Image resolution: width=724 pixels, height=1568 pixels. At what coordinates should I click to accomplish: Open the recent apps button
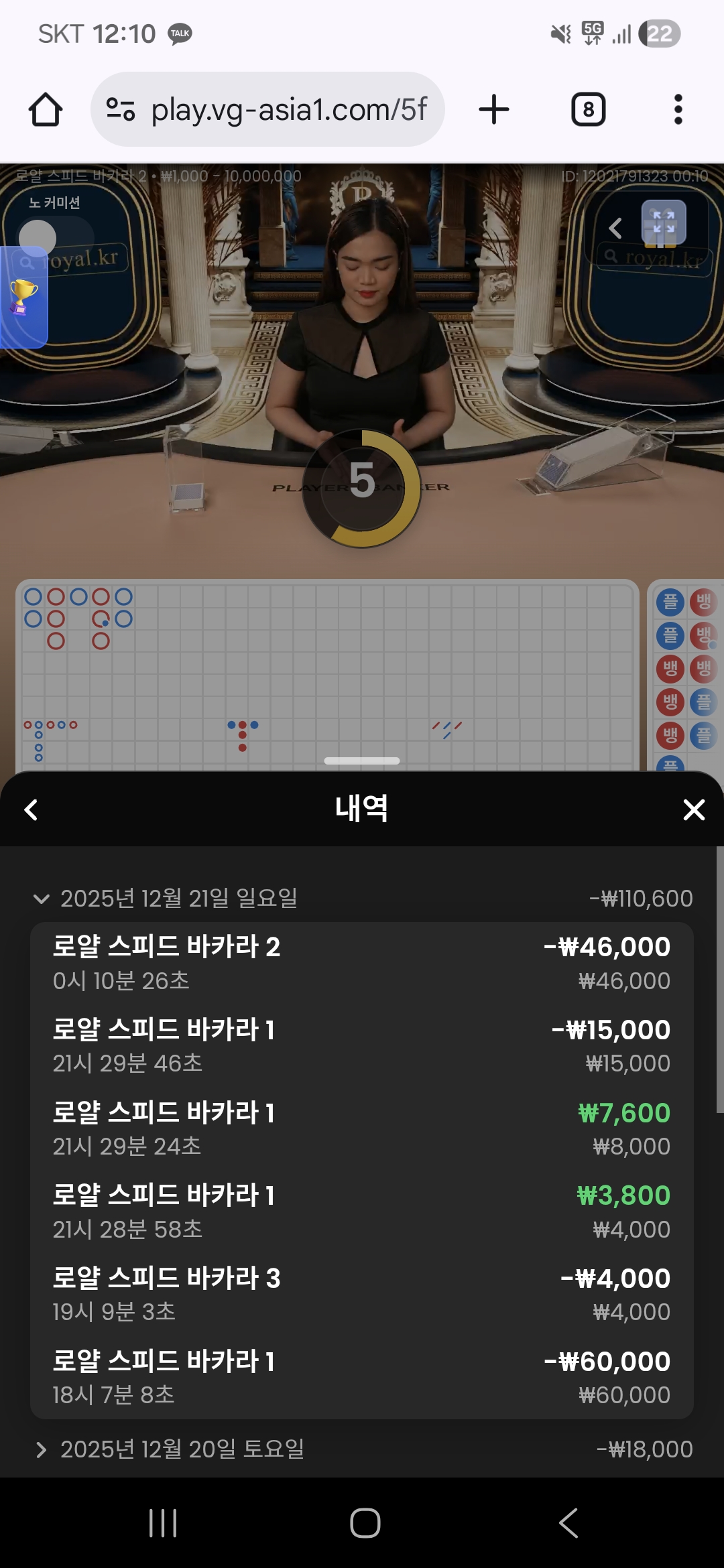pos(163,1522)
